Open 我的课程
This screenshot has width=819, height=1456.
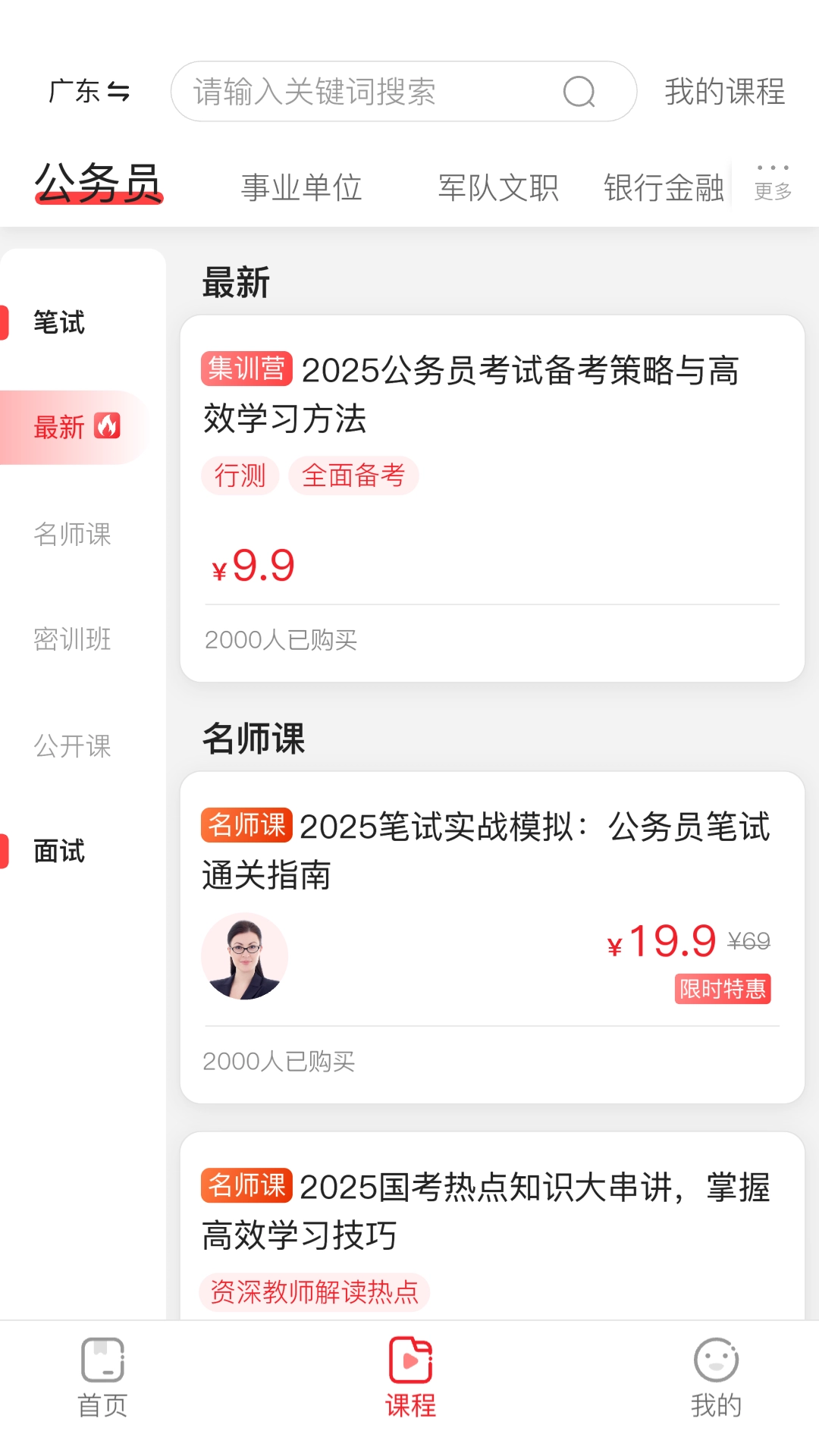pos(725,90)
